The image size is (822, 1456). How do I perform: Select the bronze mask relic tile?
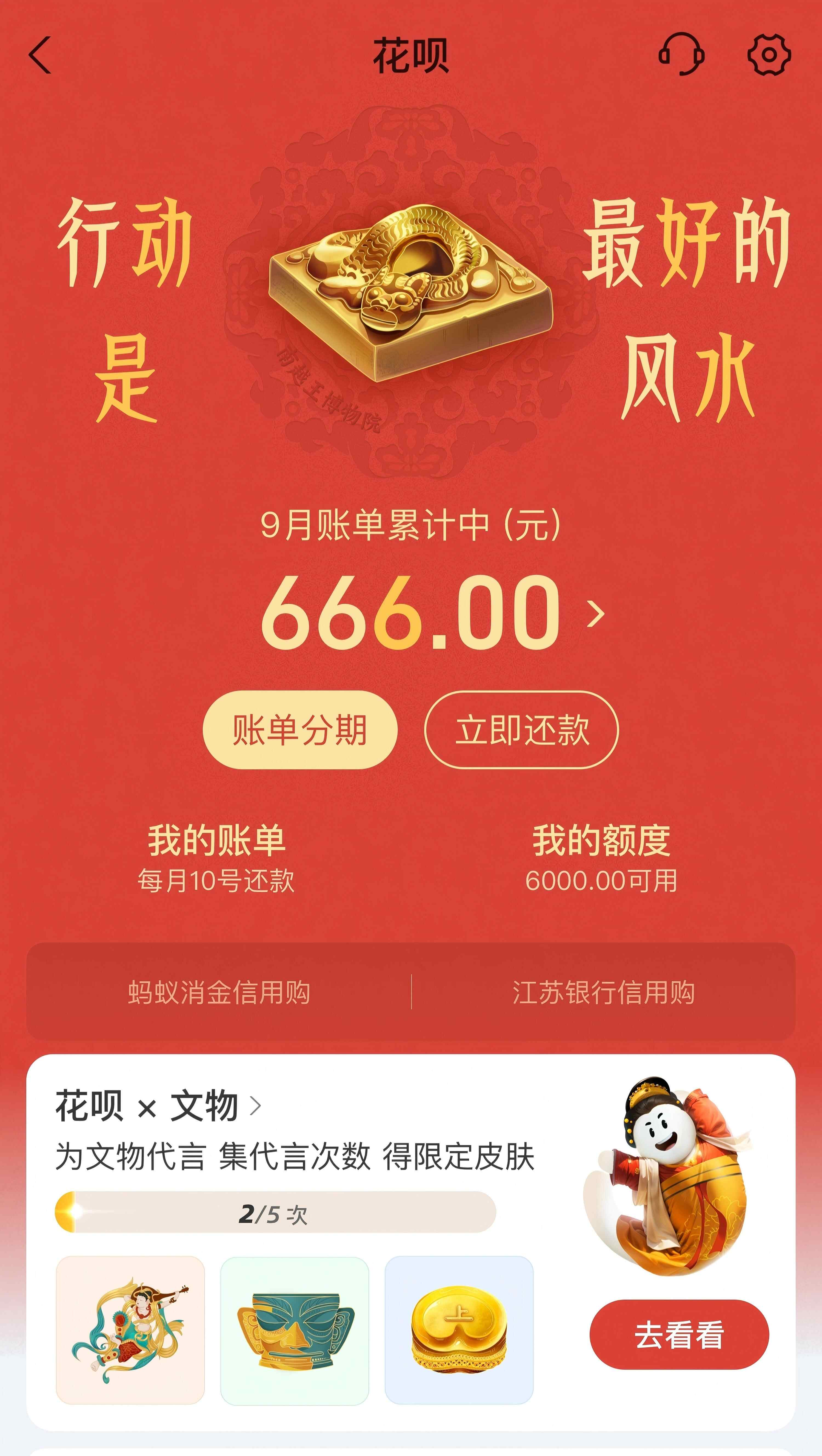click(x=295, y=1330)
